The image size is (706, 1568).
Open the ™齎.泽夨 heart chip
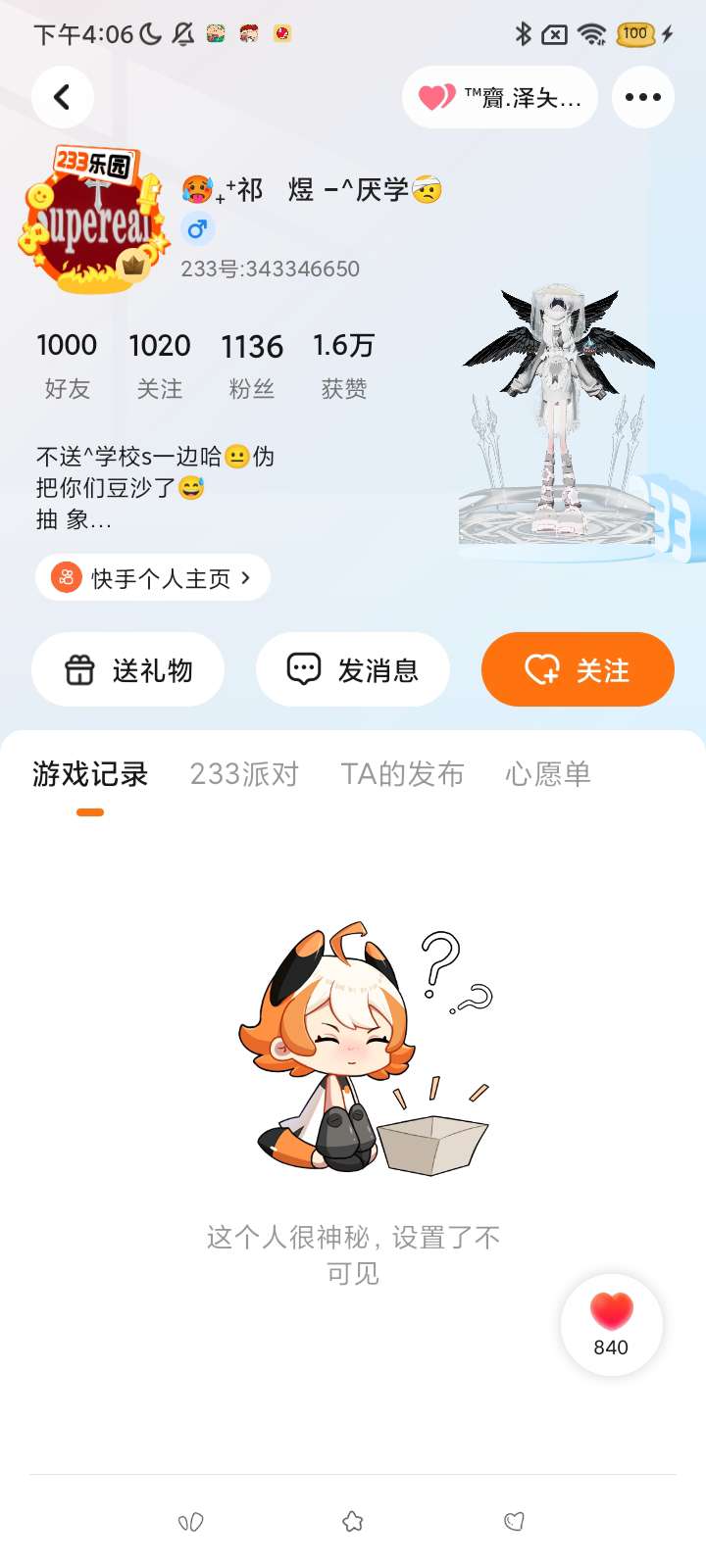coord(500,97)
